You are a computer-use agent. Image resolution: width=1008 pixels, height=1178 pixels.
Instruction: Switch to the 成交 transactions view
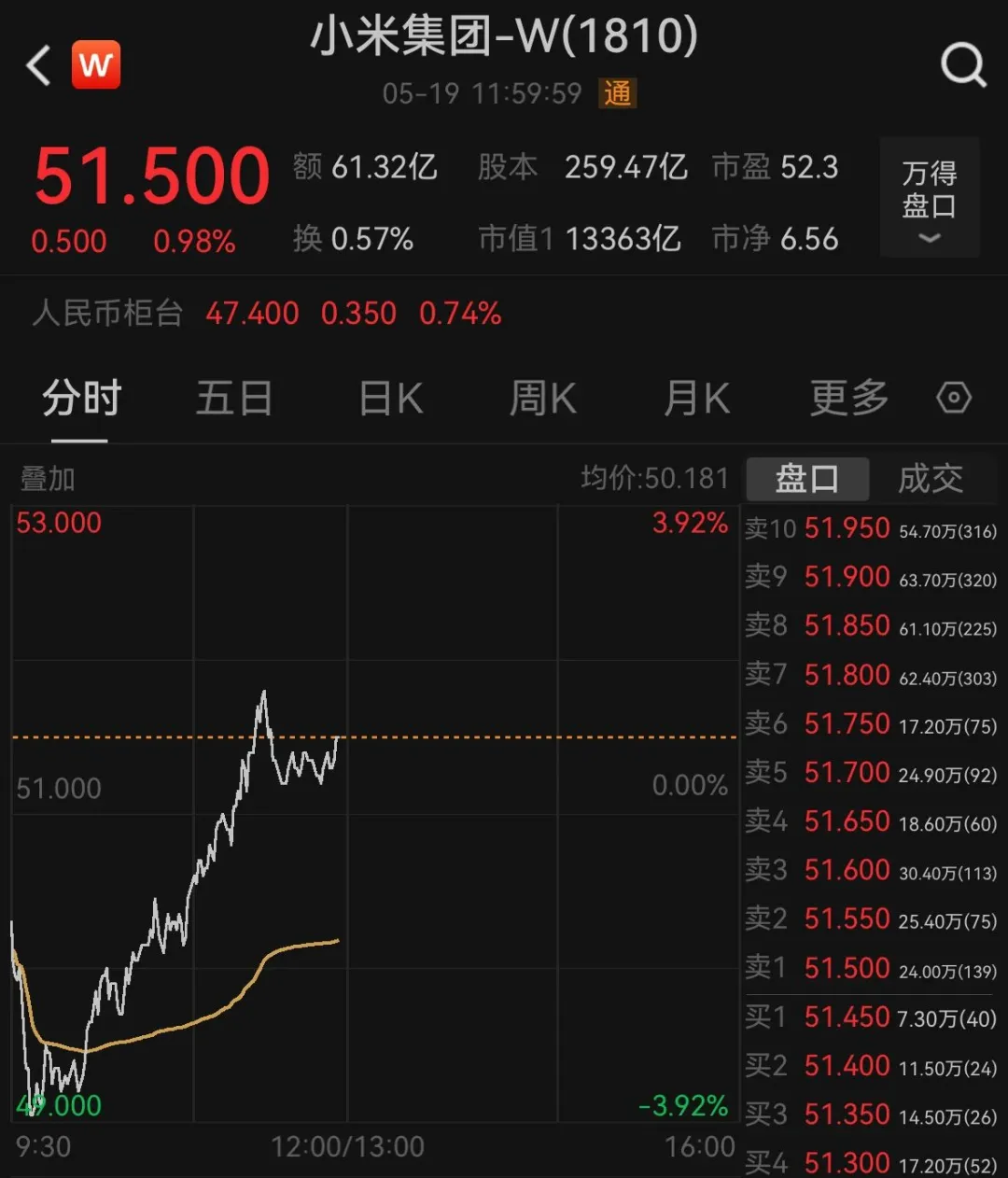coord(931,478)
